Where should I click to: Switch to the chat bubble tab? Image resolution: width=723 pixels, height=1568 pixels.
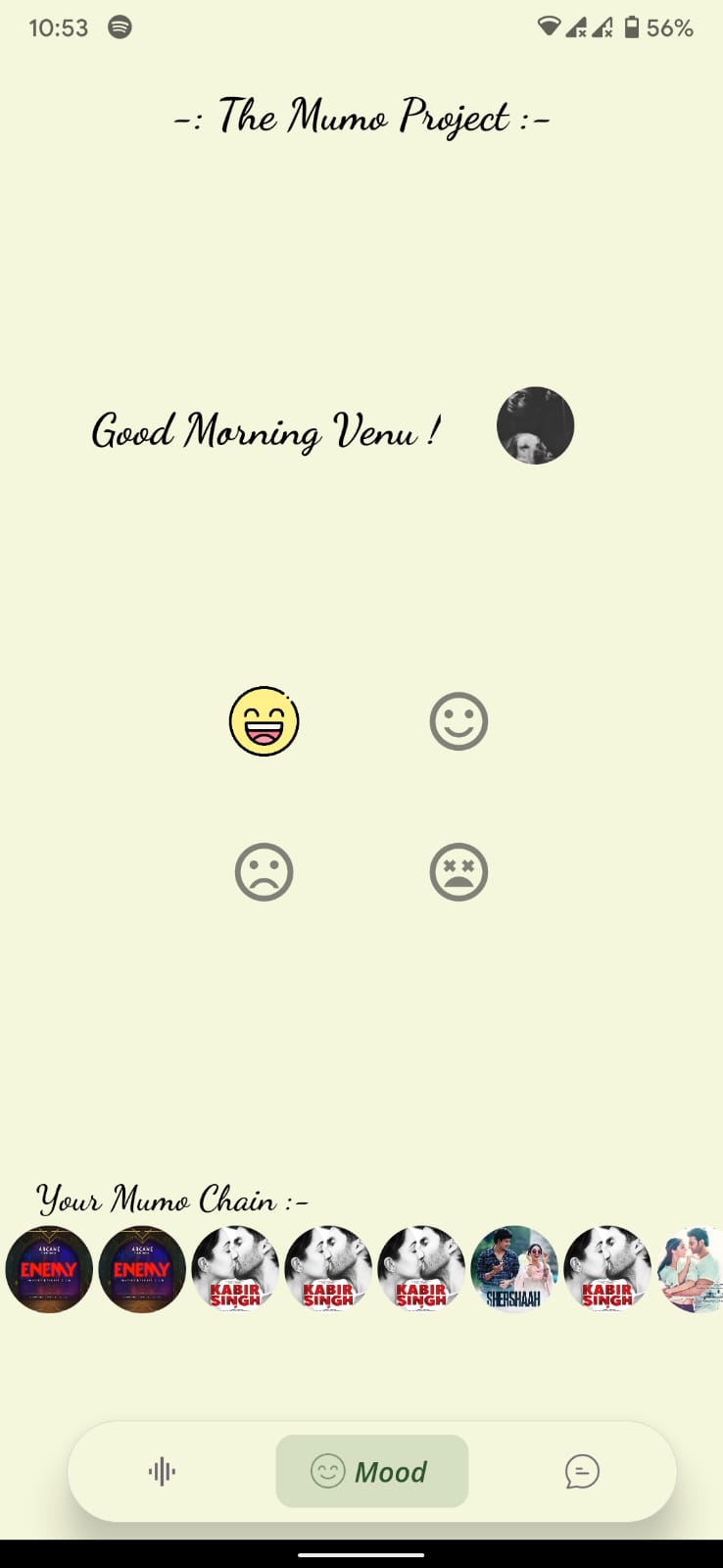pyautogui.click(x=582, y=1471)
